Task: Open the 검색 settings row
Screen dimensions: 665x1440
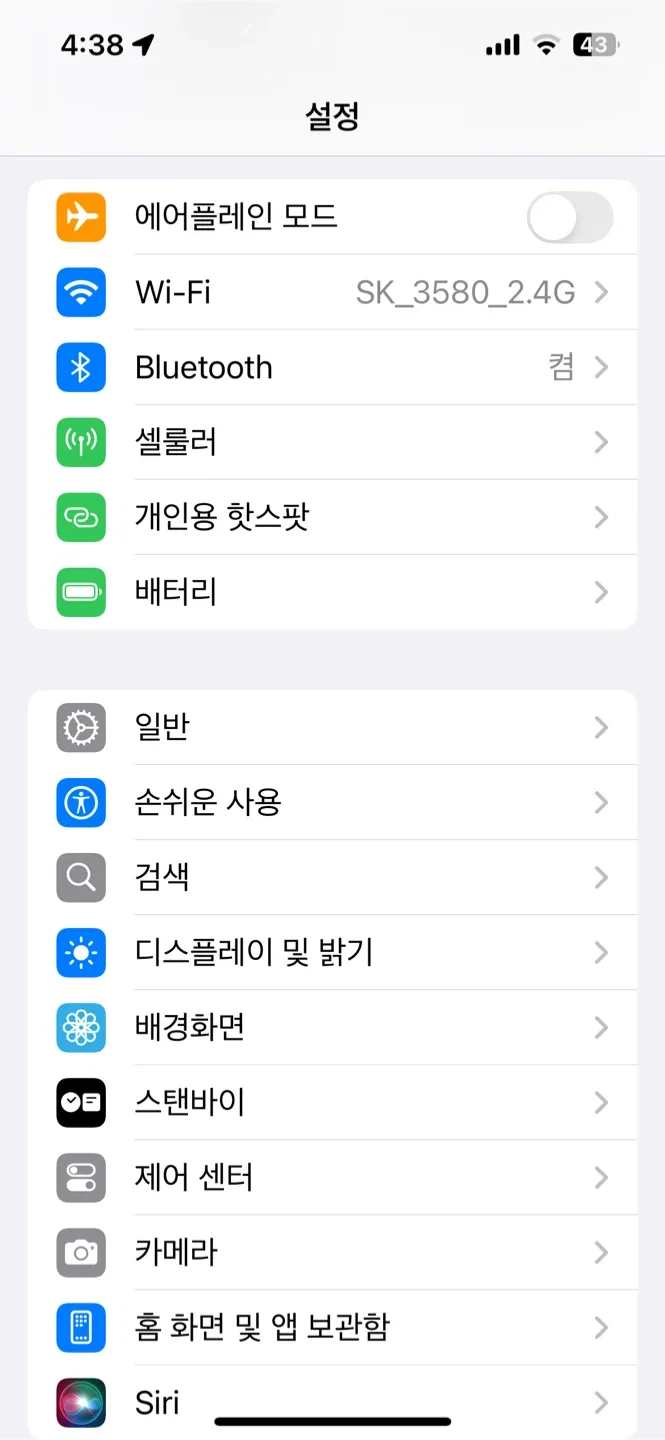Action: [x=332, y=877]
